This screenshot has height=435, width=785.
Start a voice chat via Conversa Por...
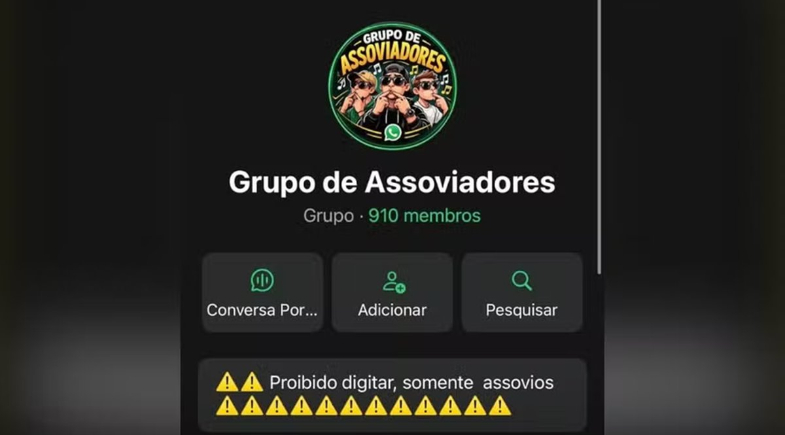(x=262, y=292)
